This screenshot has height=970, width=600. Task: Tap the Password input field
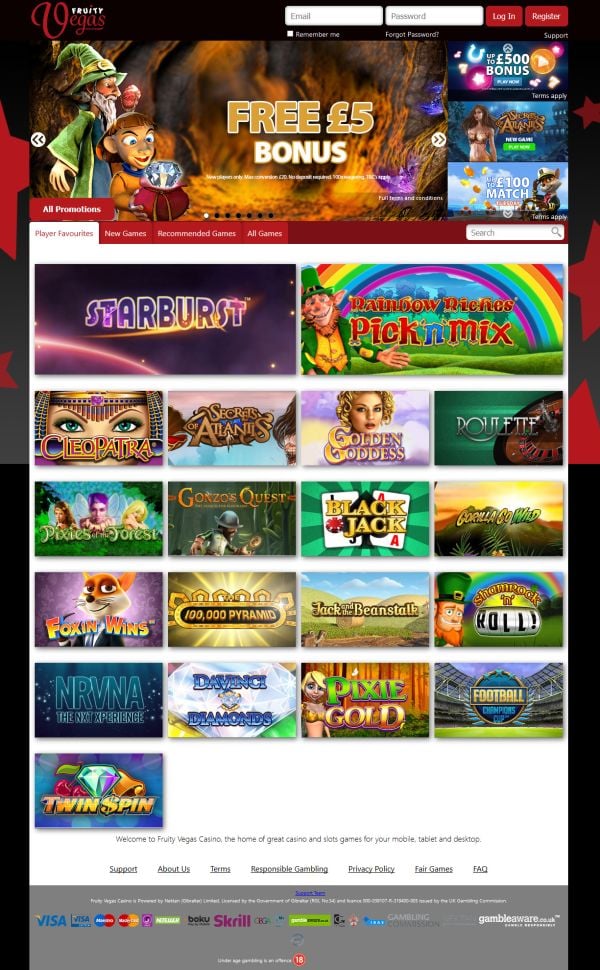click(433, 16)
